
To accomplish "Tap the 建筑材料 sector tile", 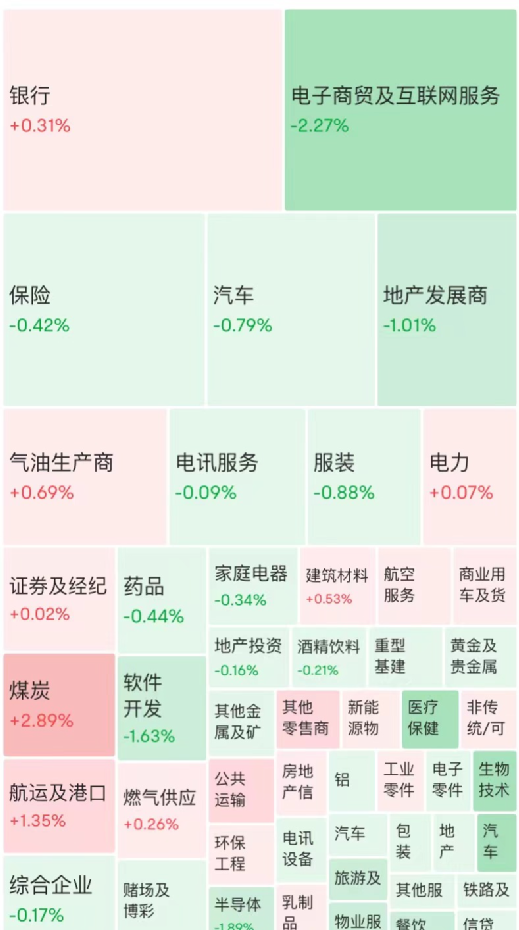I will (x=337, y=586).
